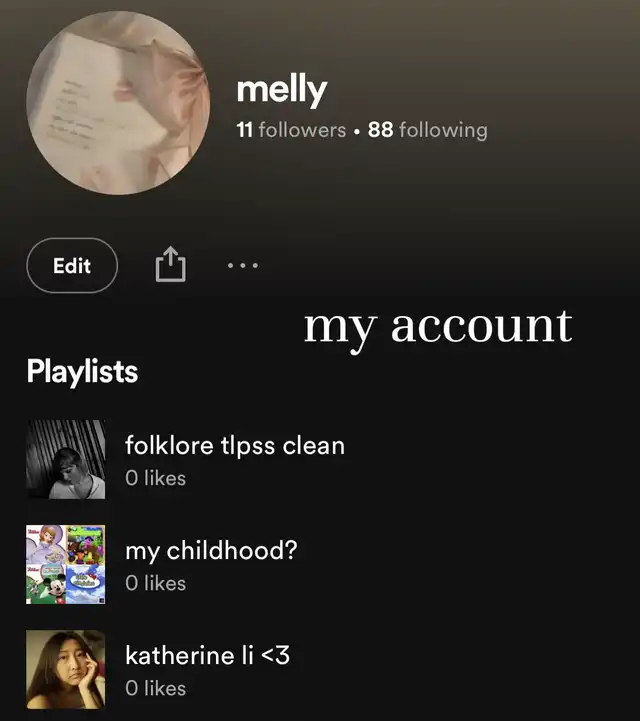
Task: Open the three-dot overflow menu
Action: [x=242, y=266]
